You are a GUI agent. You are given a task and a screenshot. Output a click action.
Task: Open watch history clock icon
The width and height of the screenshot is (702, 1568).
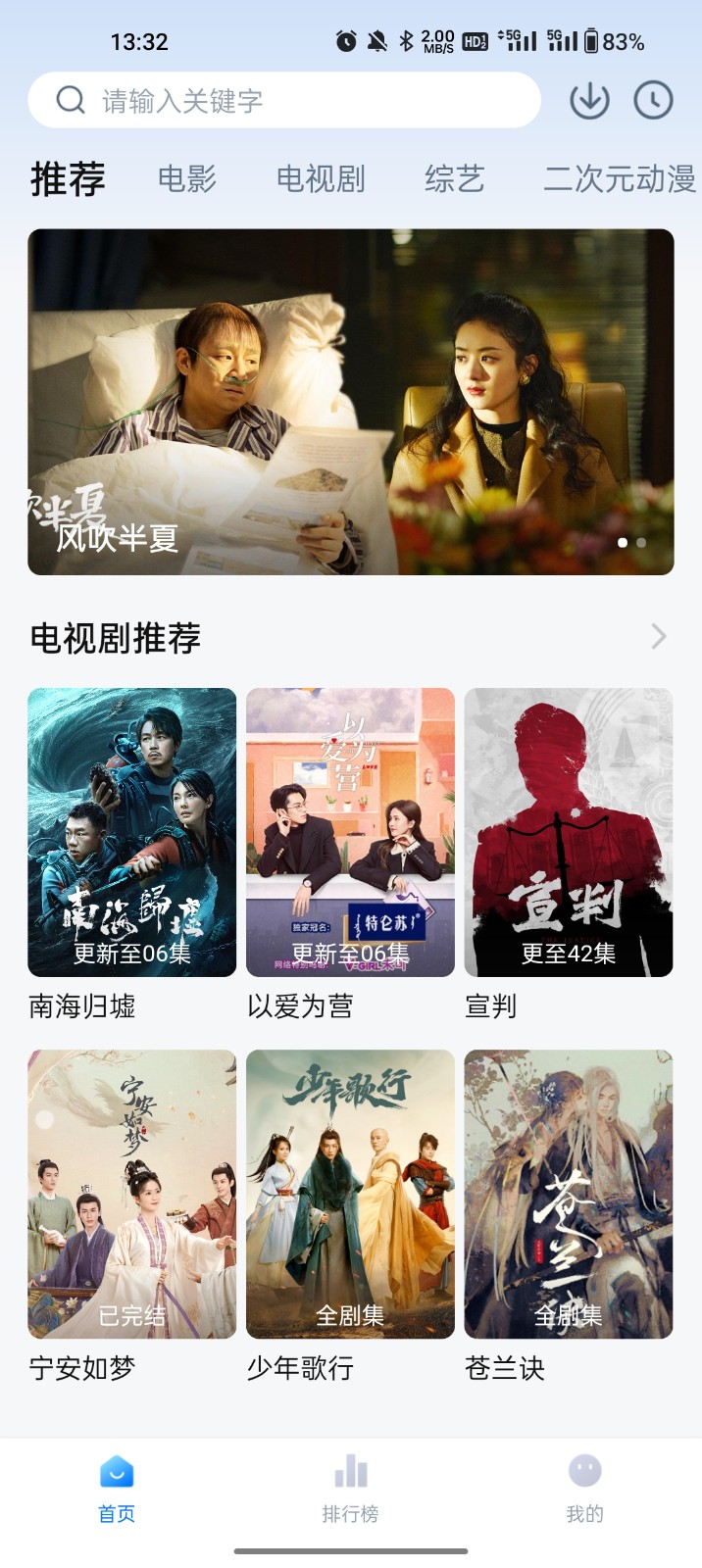point(653,100)
